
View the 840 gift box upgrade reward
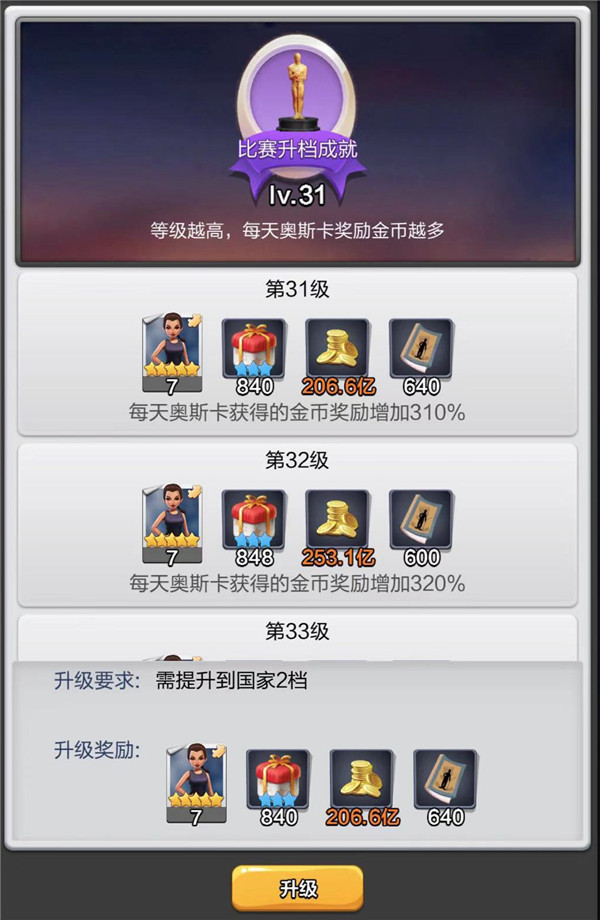tap(278, 779)
